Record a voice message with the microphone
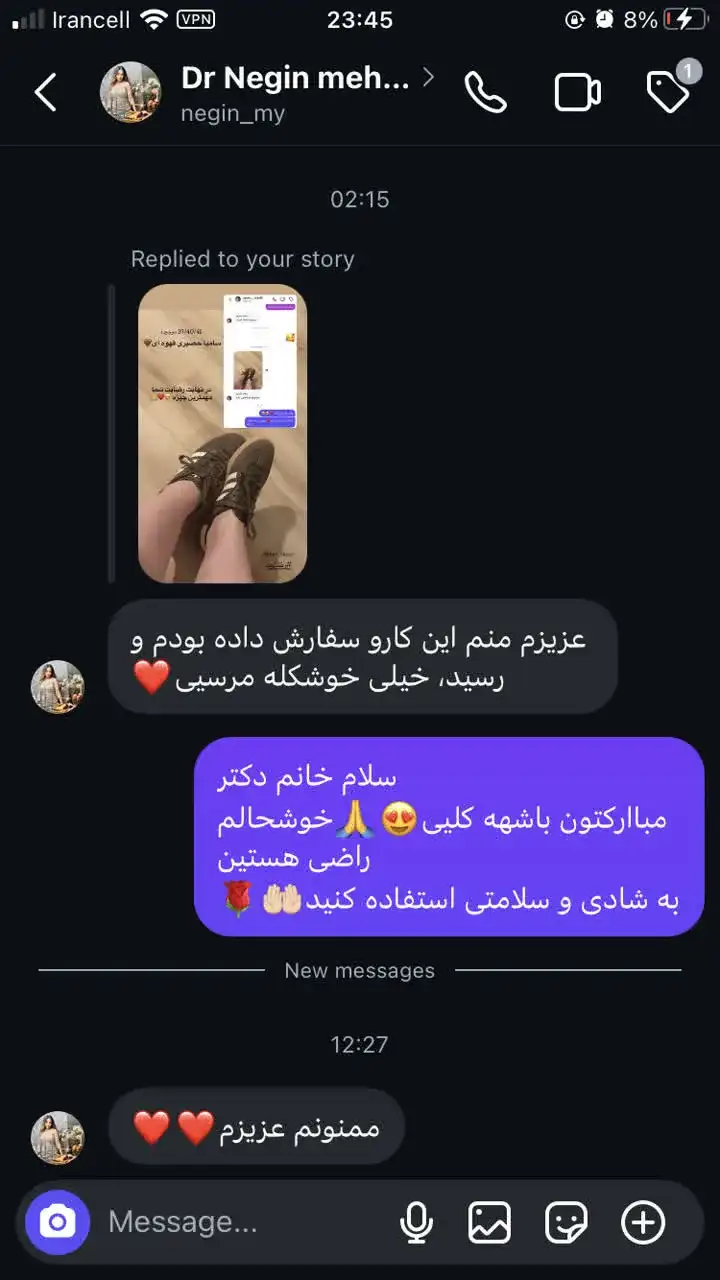720x1280 pixels. 416,1221
